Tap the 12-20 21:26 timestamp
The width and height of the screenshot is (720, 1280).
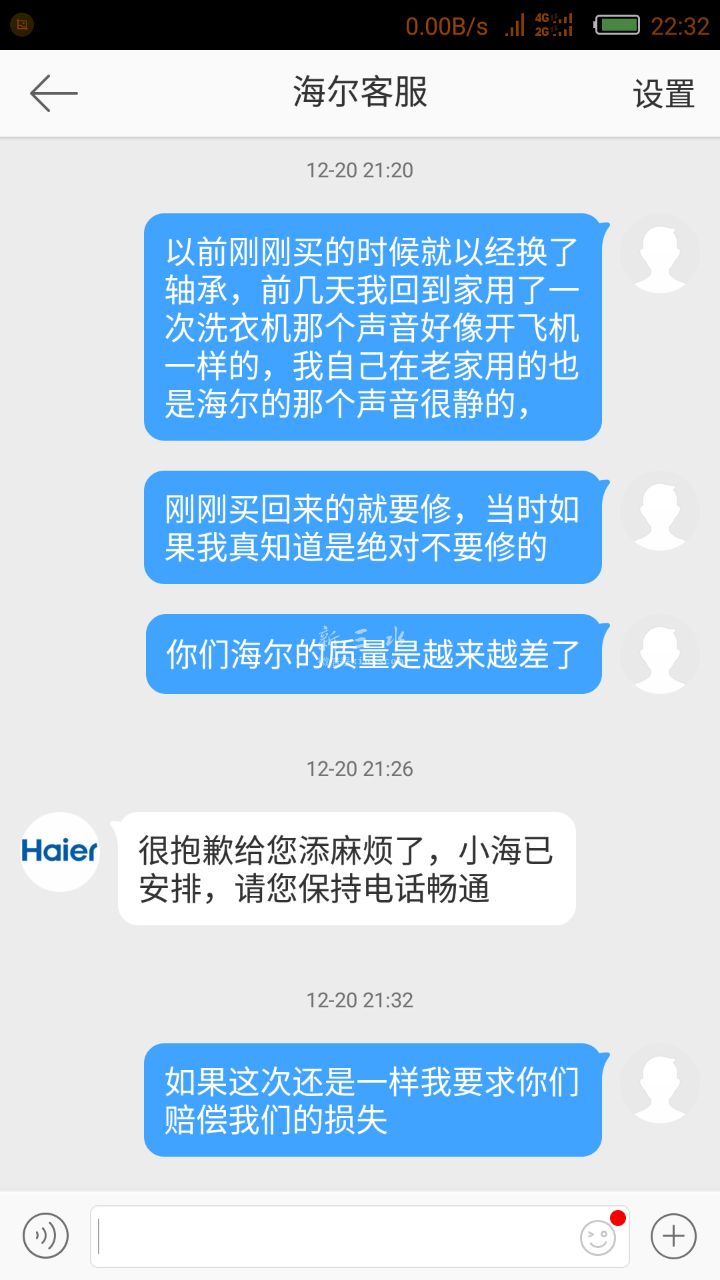point(360,769)
